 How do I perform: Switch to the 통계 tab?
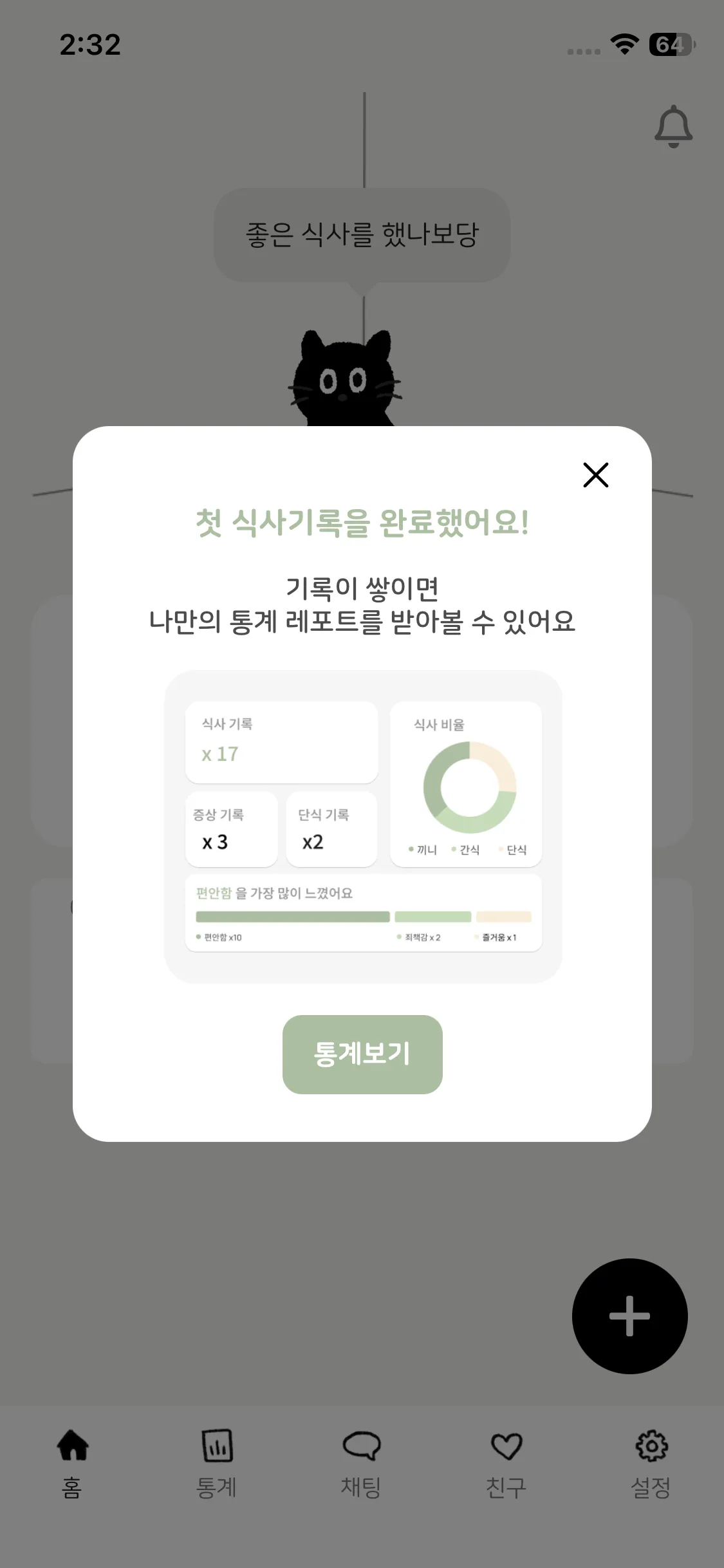pos(217,1462)
